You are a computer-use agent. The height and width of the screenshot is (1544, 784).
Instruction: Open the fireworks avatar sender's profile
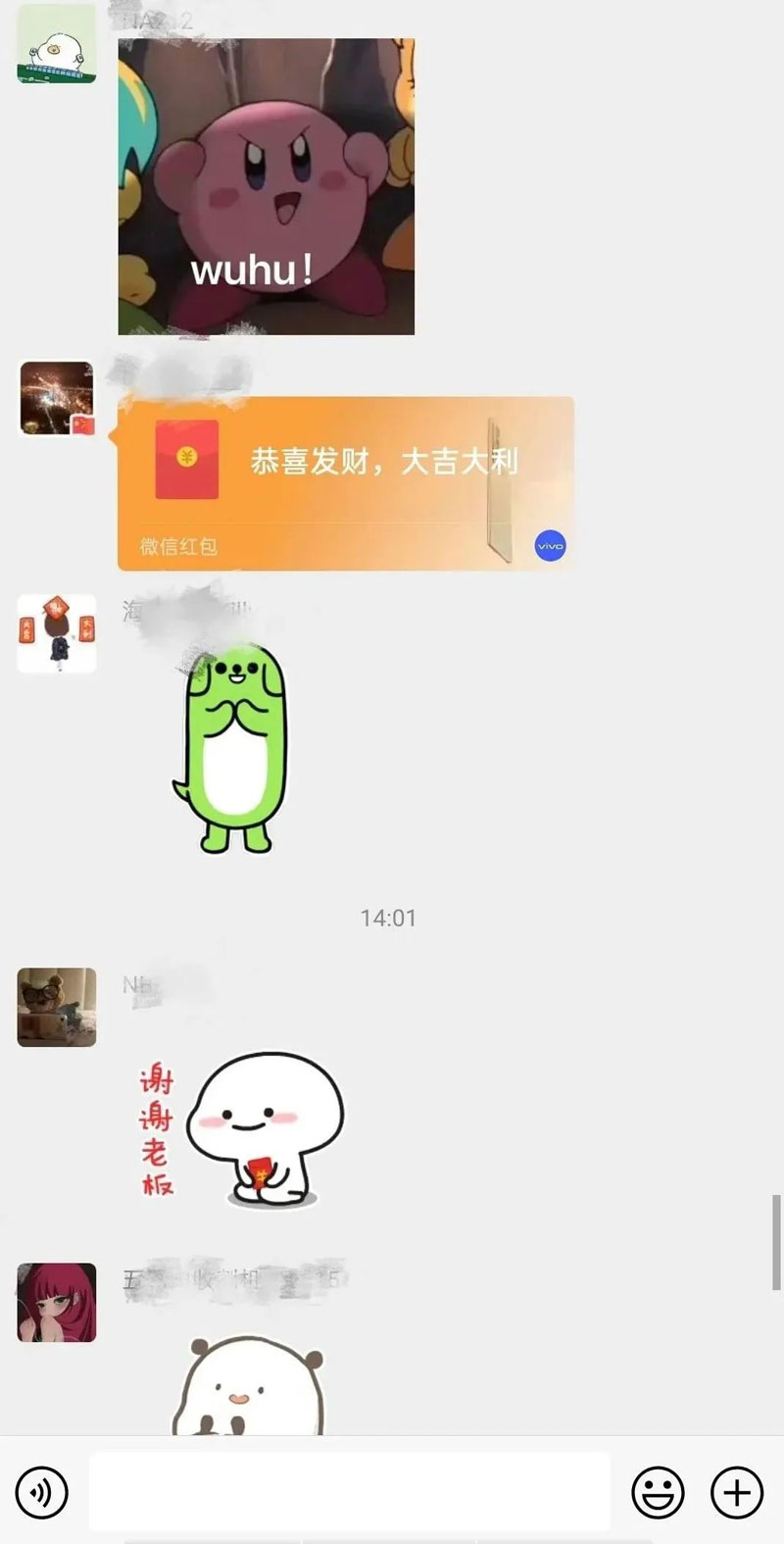(x=57, y=398)
